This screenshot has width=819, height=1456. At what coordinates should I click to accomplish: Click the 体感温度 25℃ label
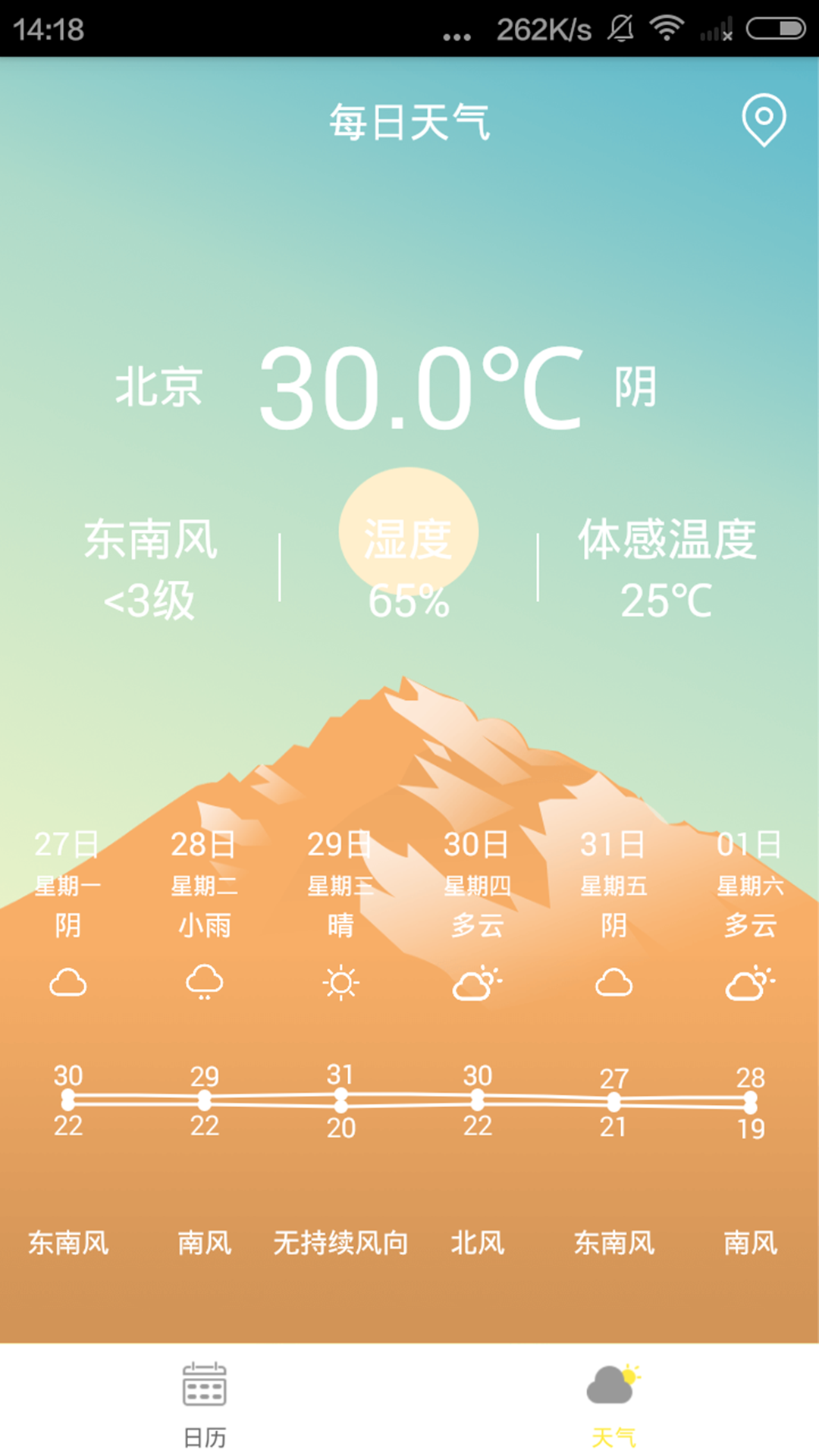(x=667, y=570)
